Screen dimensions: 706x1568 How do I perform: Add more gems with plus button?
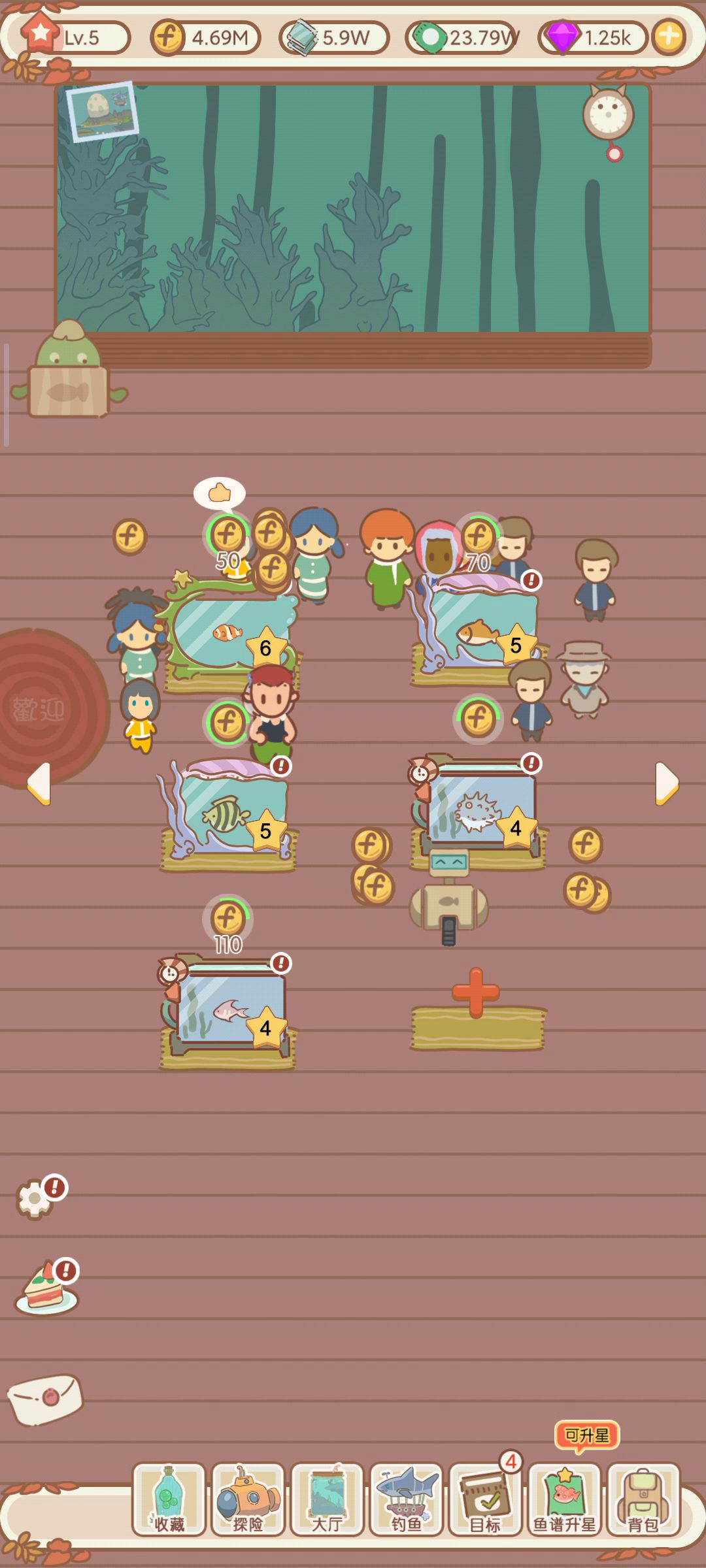coord(668,37)
